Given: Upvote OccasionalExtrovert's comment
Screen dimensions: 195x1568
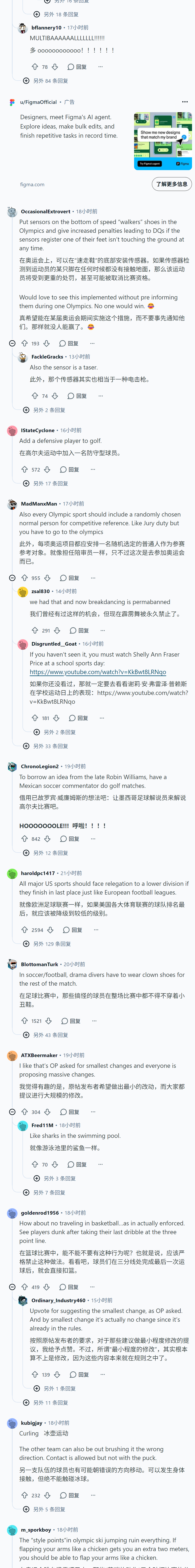Looking at the screenshot, I should 24,343.
